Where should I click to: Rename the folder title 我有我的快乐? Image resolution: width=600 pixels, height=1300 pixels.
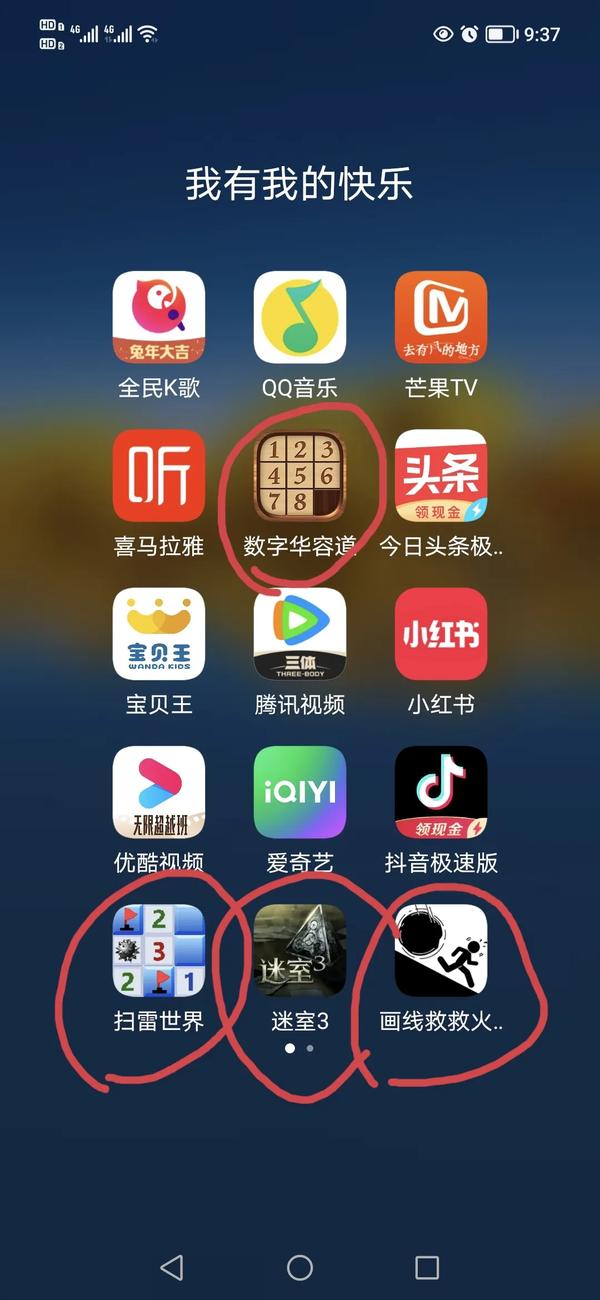point(299,185)
